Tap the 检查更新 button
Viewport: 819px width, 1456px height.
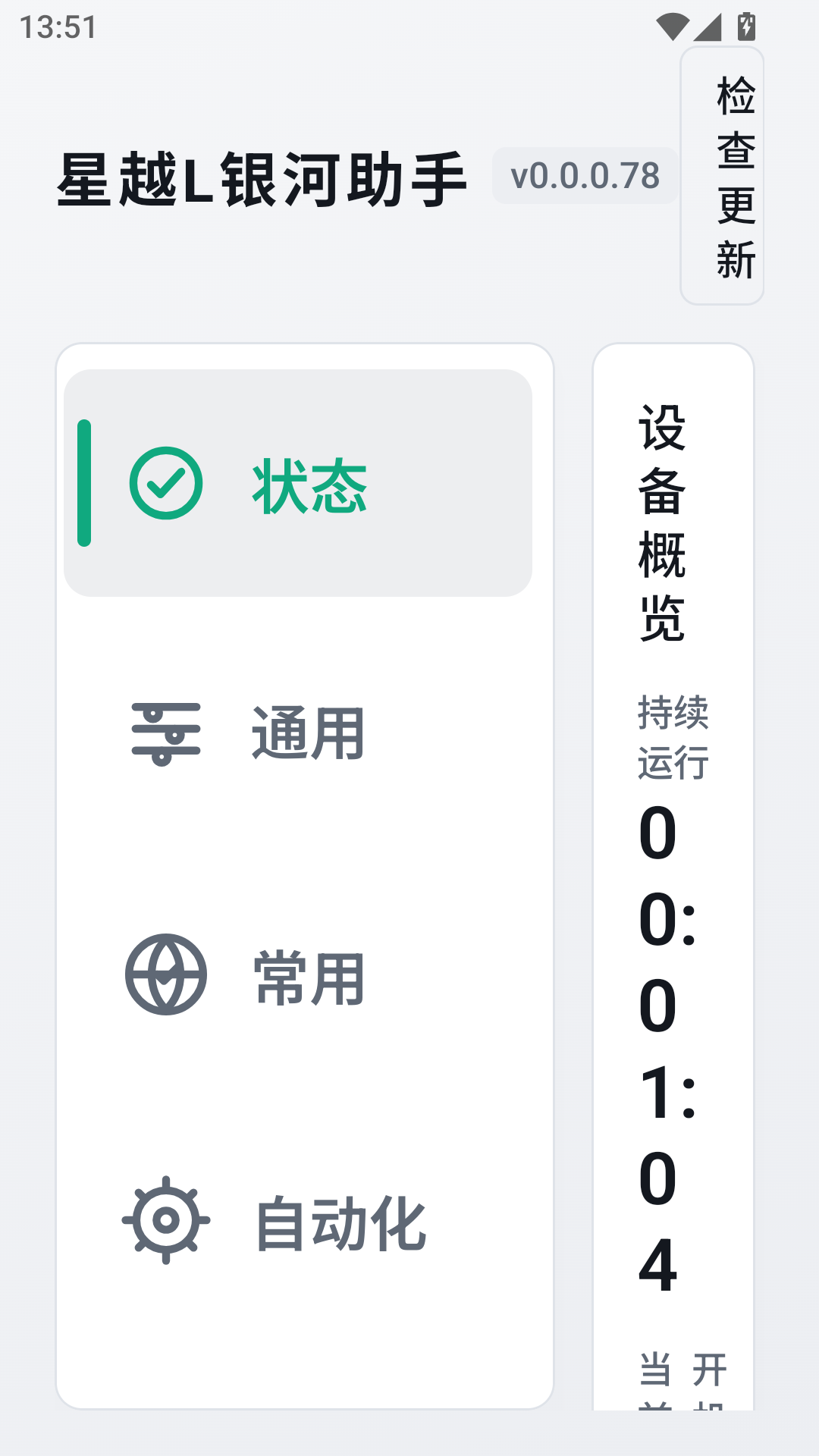pos(722,176)
